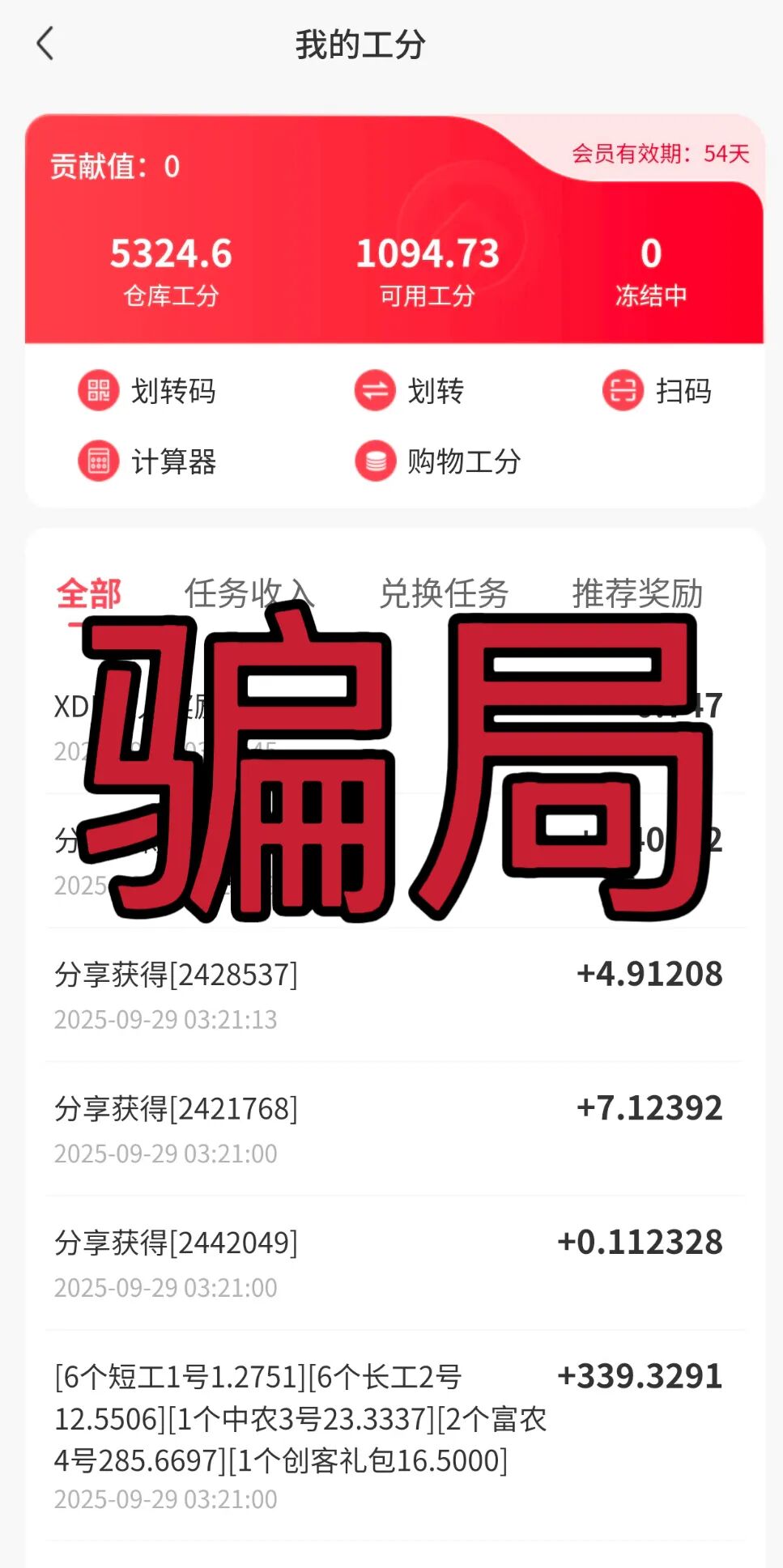Show 推荐奖励 records
783x1568 pixels.
click(x=637, y=593)
